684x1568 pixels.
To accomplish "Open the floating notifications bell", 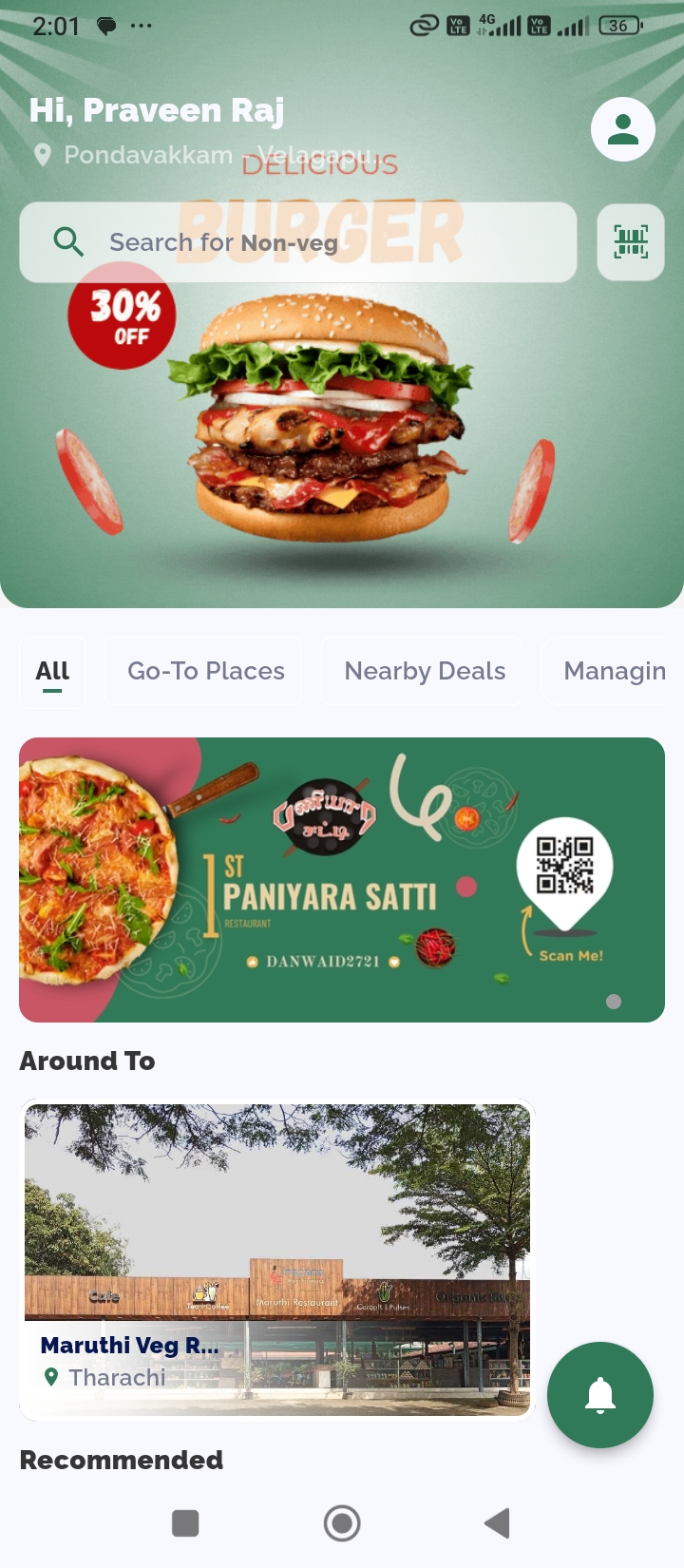I will [x=599, y=1395].
